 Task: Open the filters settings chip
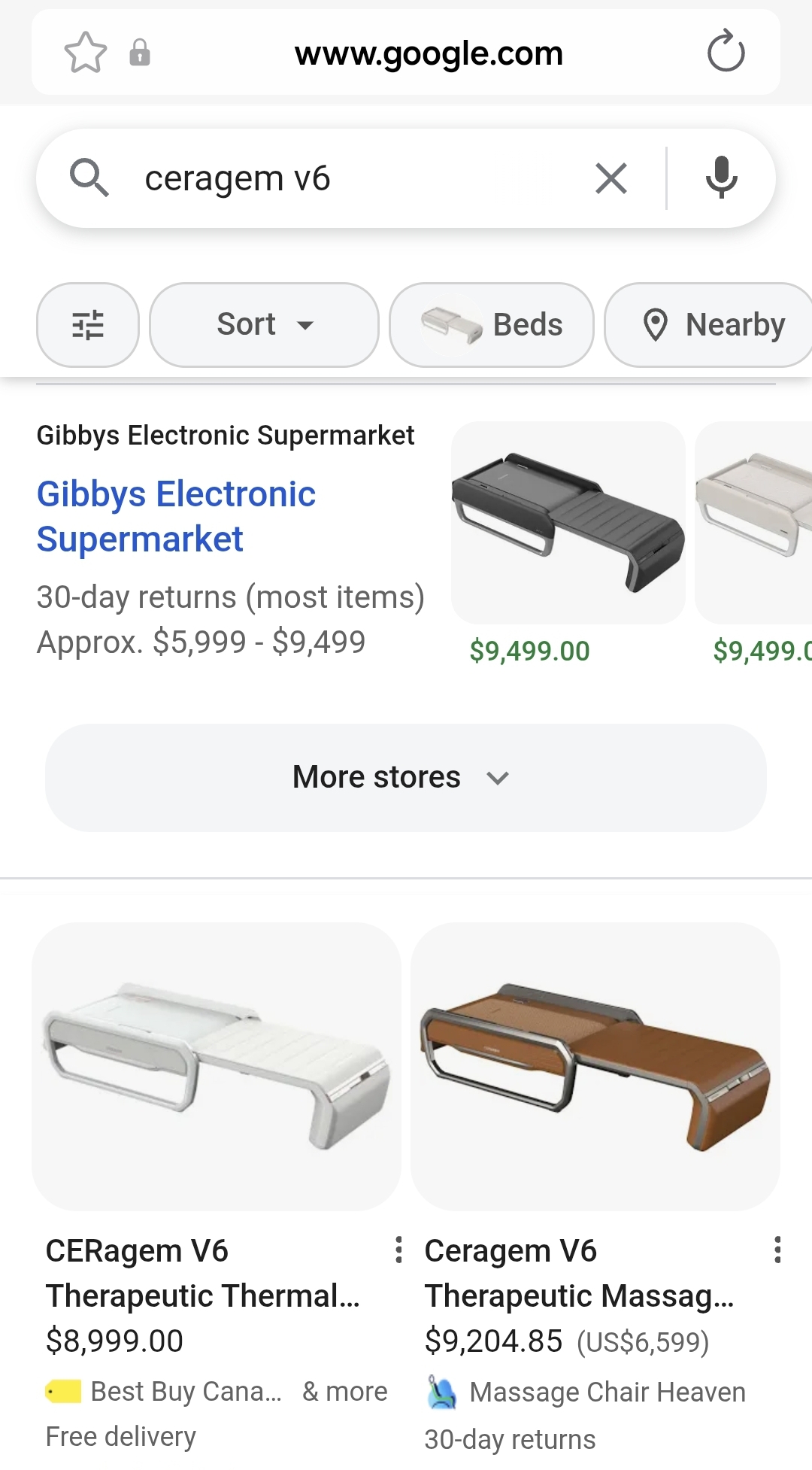[88, 325]
